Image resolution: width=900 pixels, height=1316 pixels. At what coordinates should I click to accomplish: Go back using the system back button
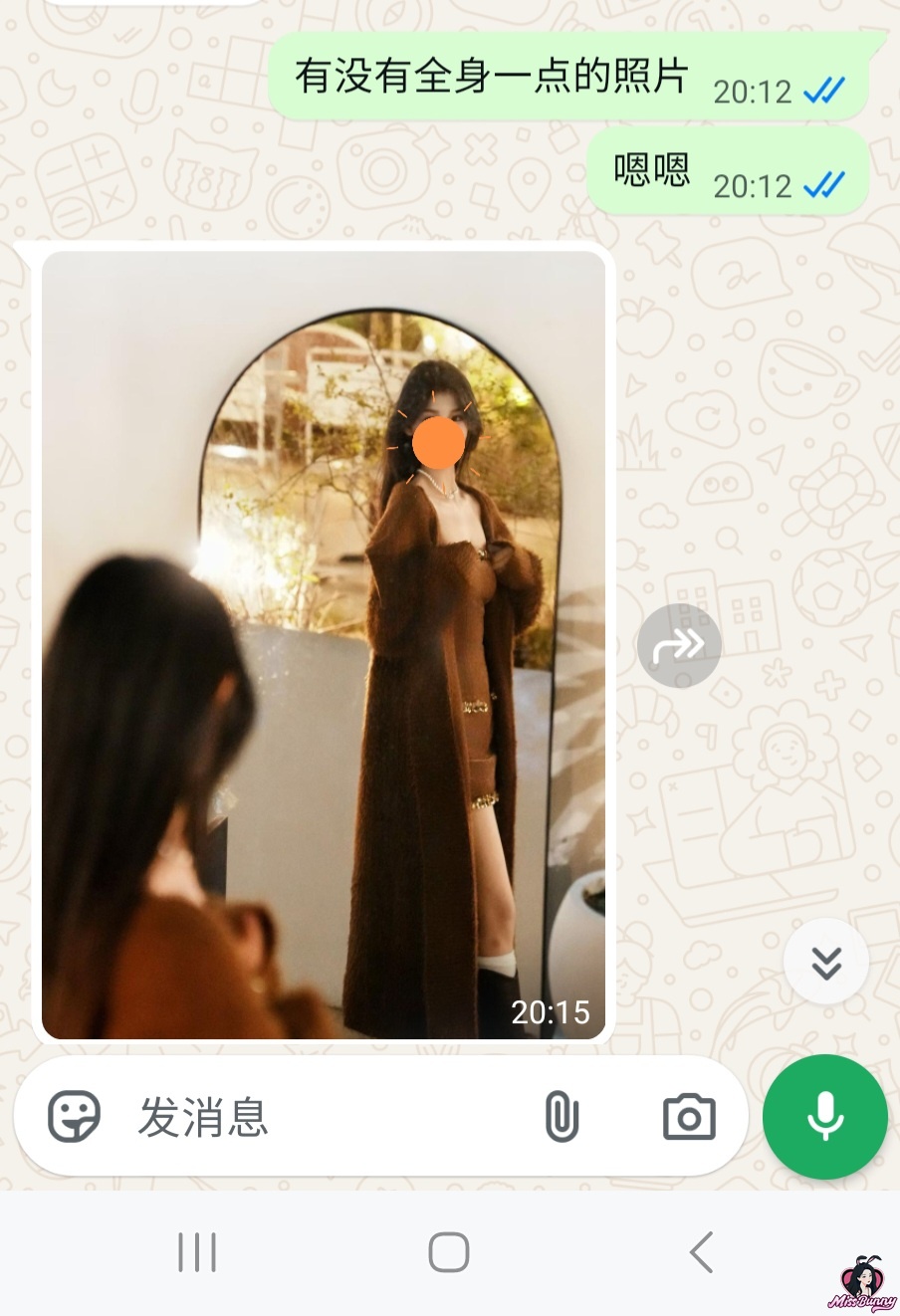point(701,1252)
